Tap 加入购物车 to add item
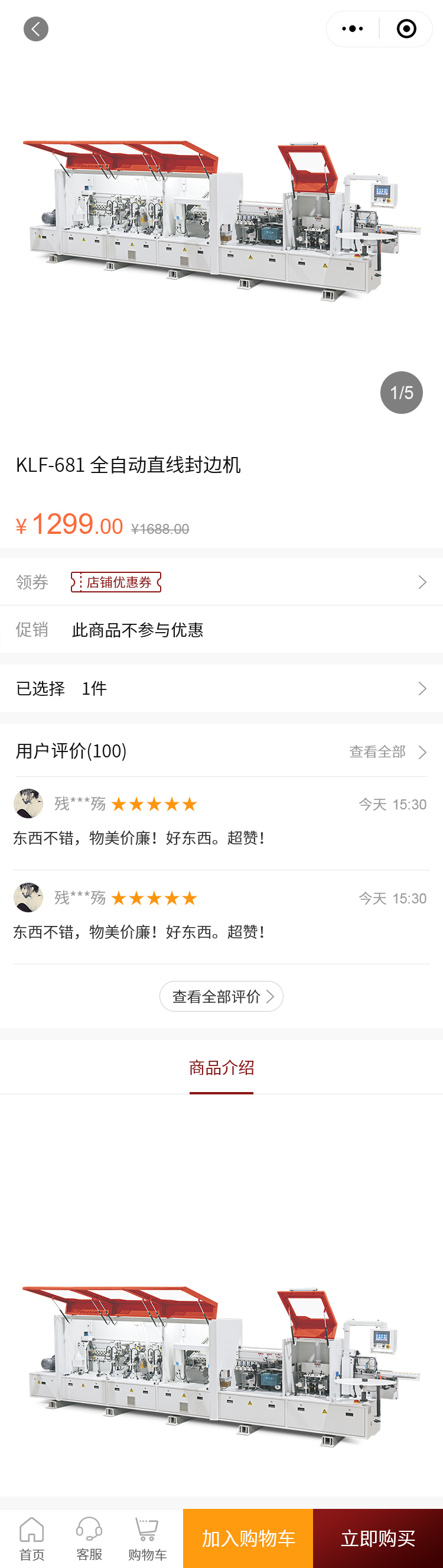The height and width of the screenshot is (1568, 443). (x=248, y=1538)
